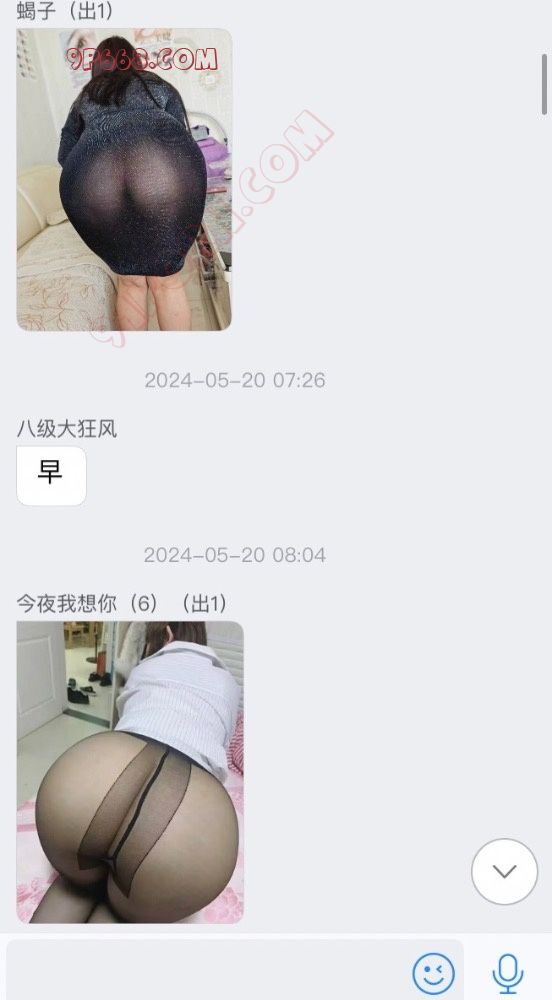Open the photo sent by 今夜我想你
552x1000 pixels.
pos(130,772)
